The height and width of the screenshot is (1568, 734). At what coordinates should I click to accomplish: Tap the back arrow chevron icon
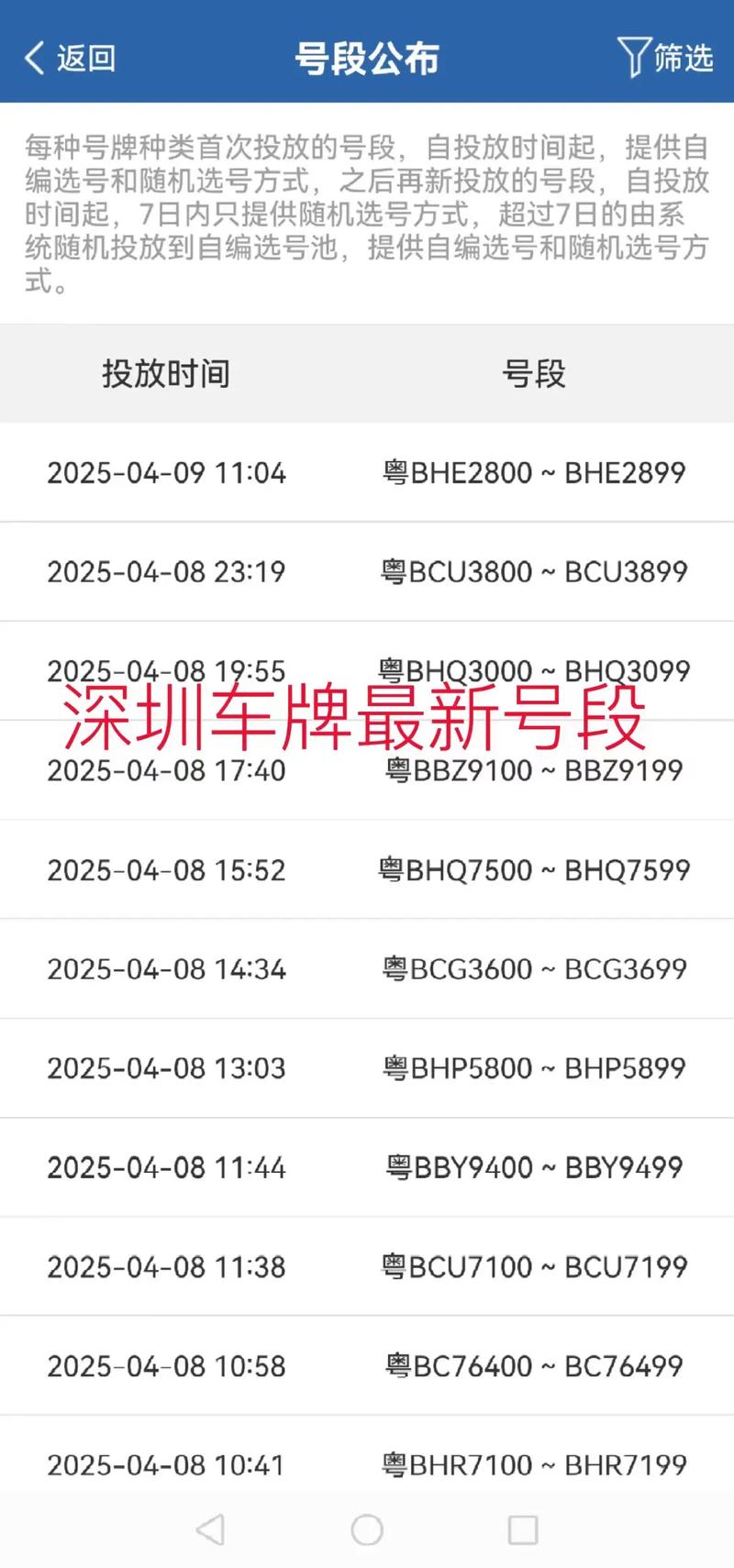(33, 57)
